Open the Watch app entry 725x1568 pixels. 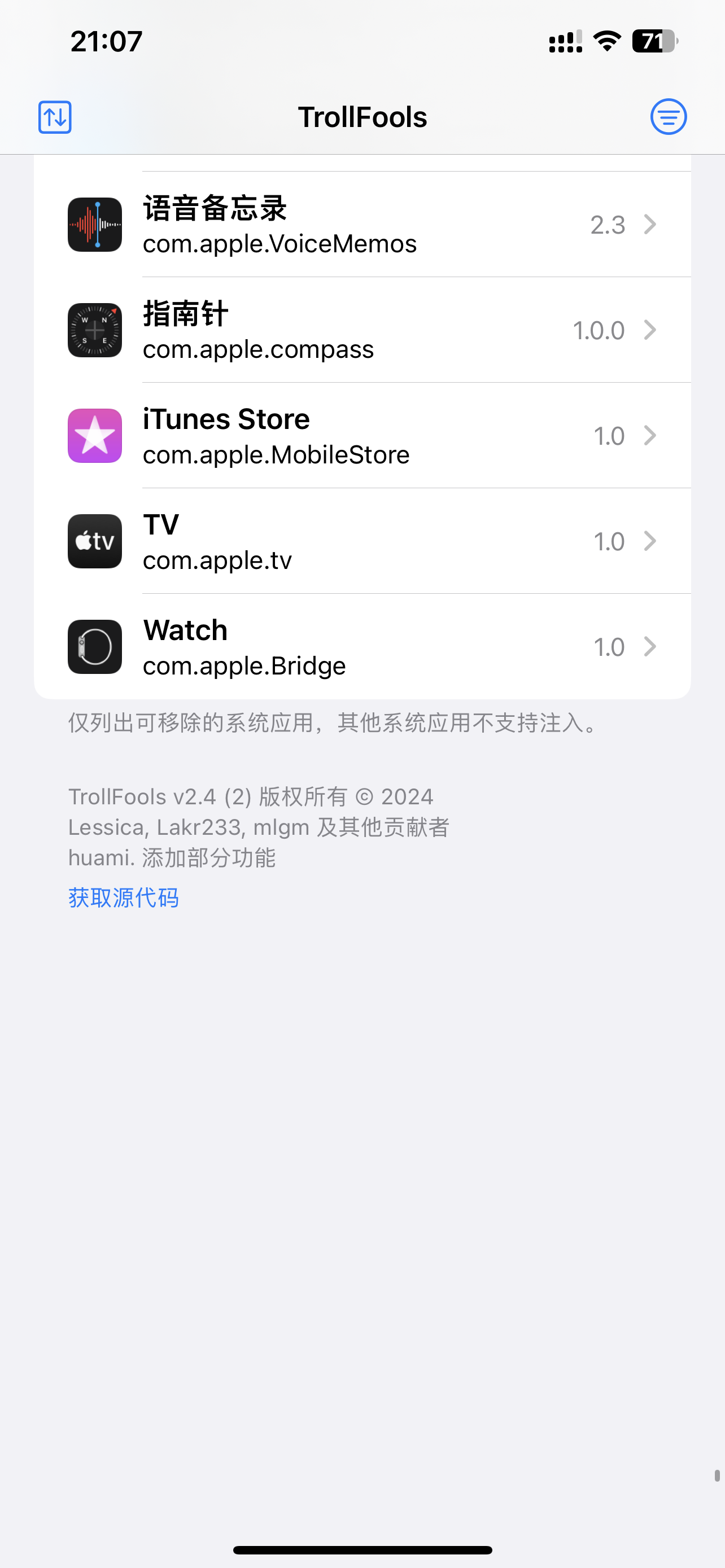pyautogui.click(x=361, y=647)
